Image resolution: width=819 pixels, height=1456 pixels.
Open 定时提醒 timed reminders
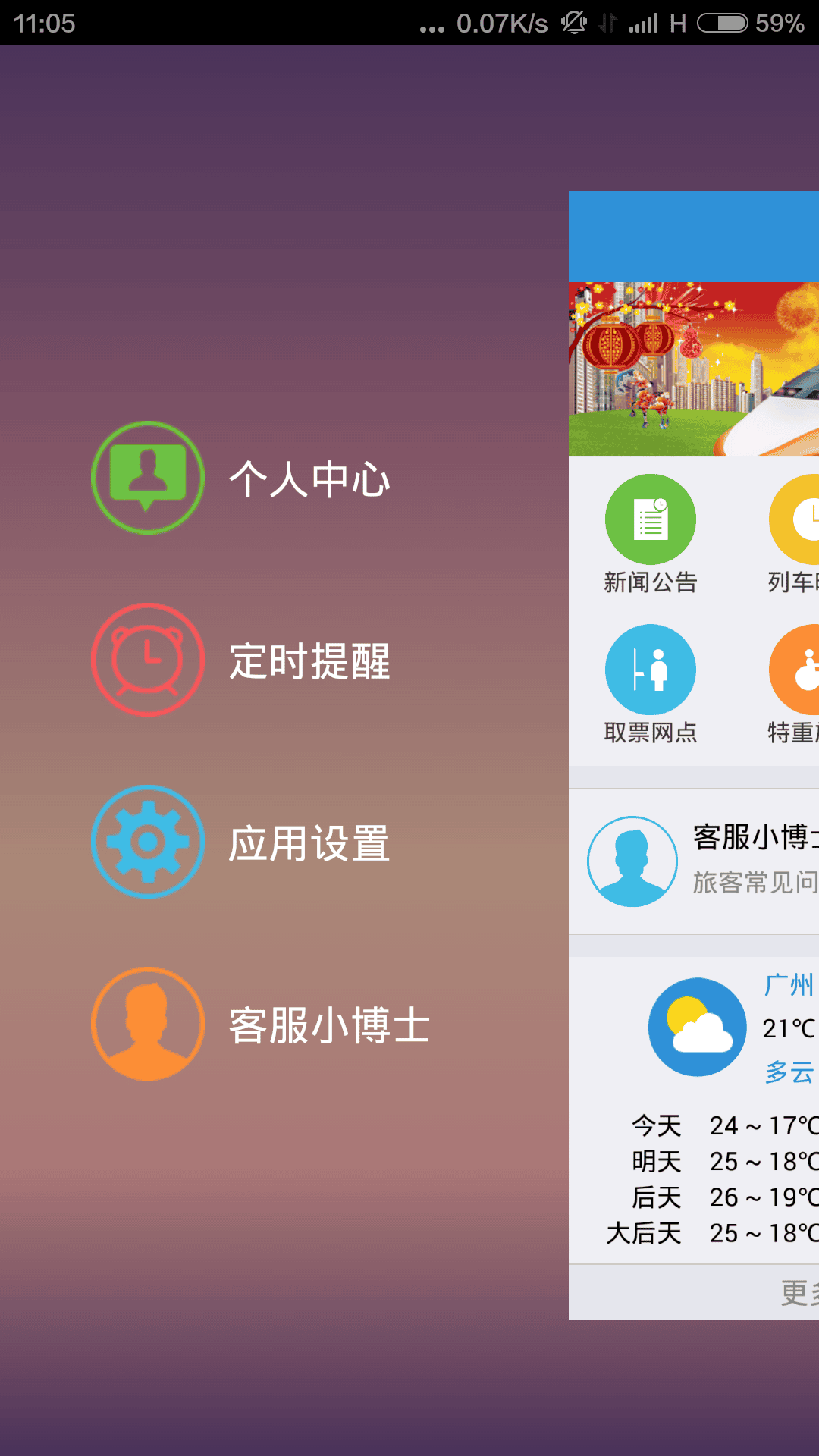pos(243,661)
